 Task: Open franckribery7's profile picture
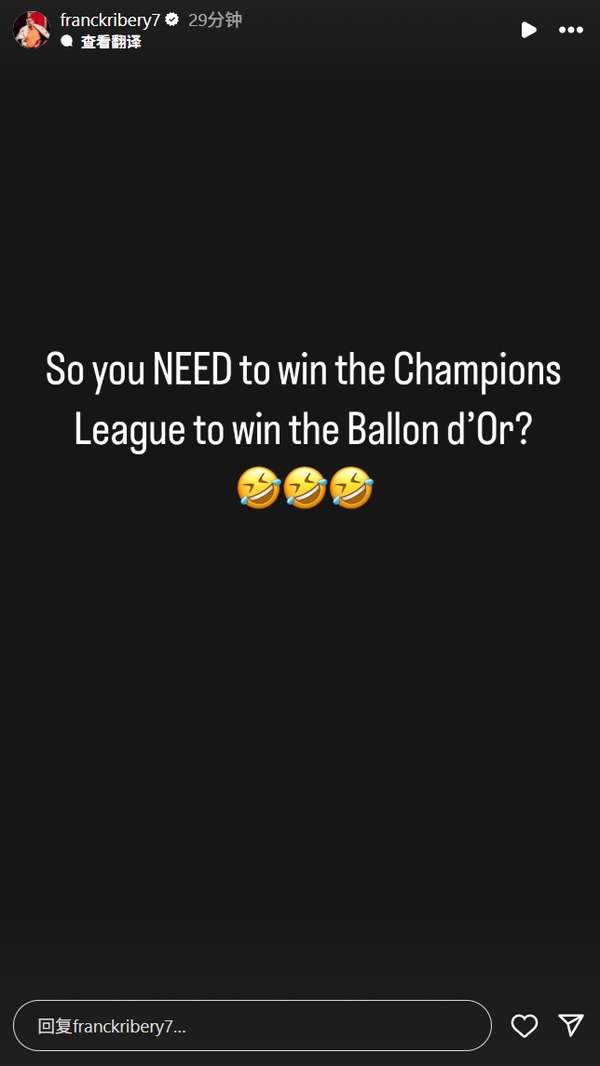pyautogui.click(x=31, y=30)
